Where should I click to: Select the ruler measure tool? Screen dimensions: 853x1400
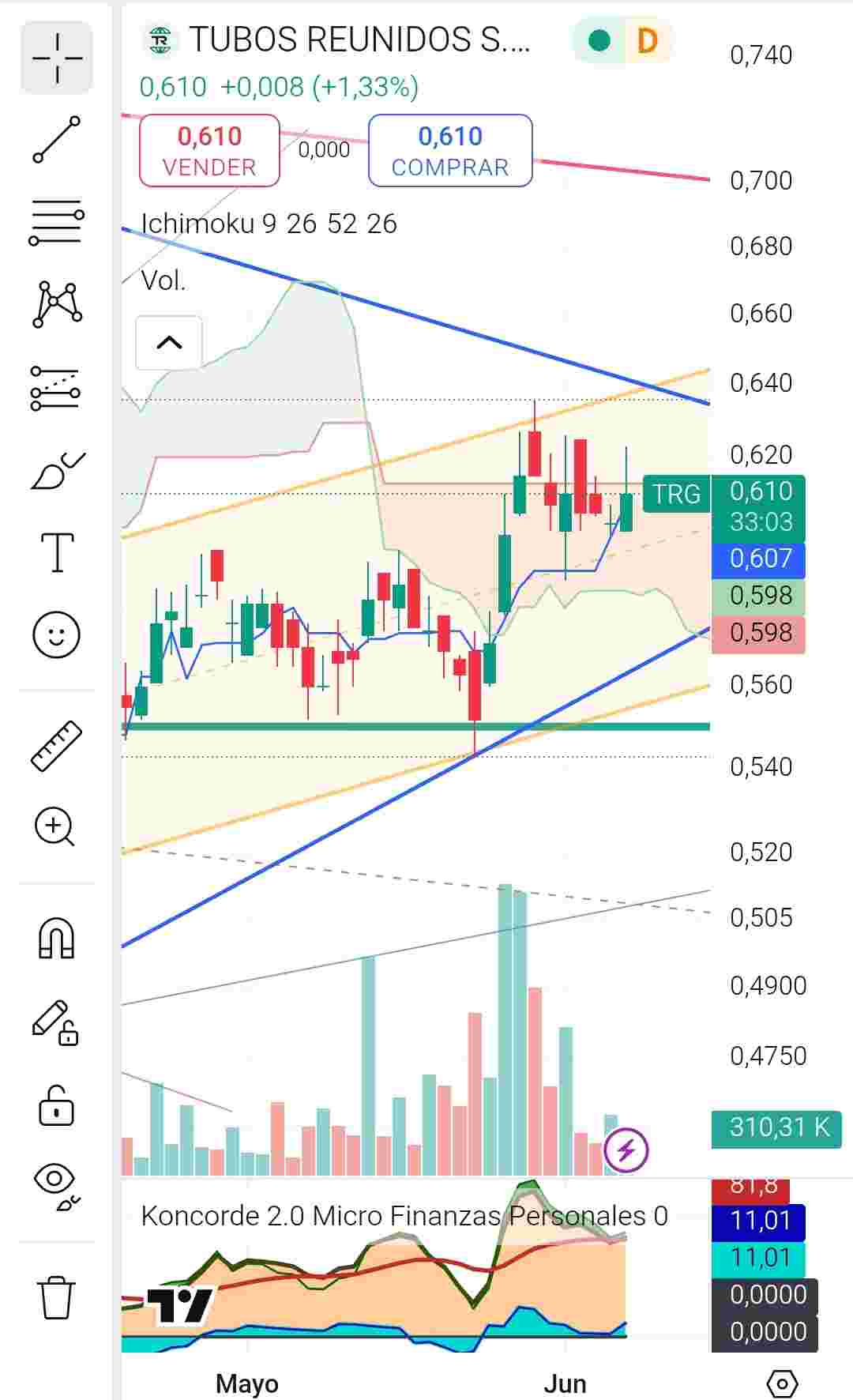(57, 745)
